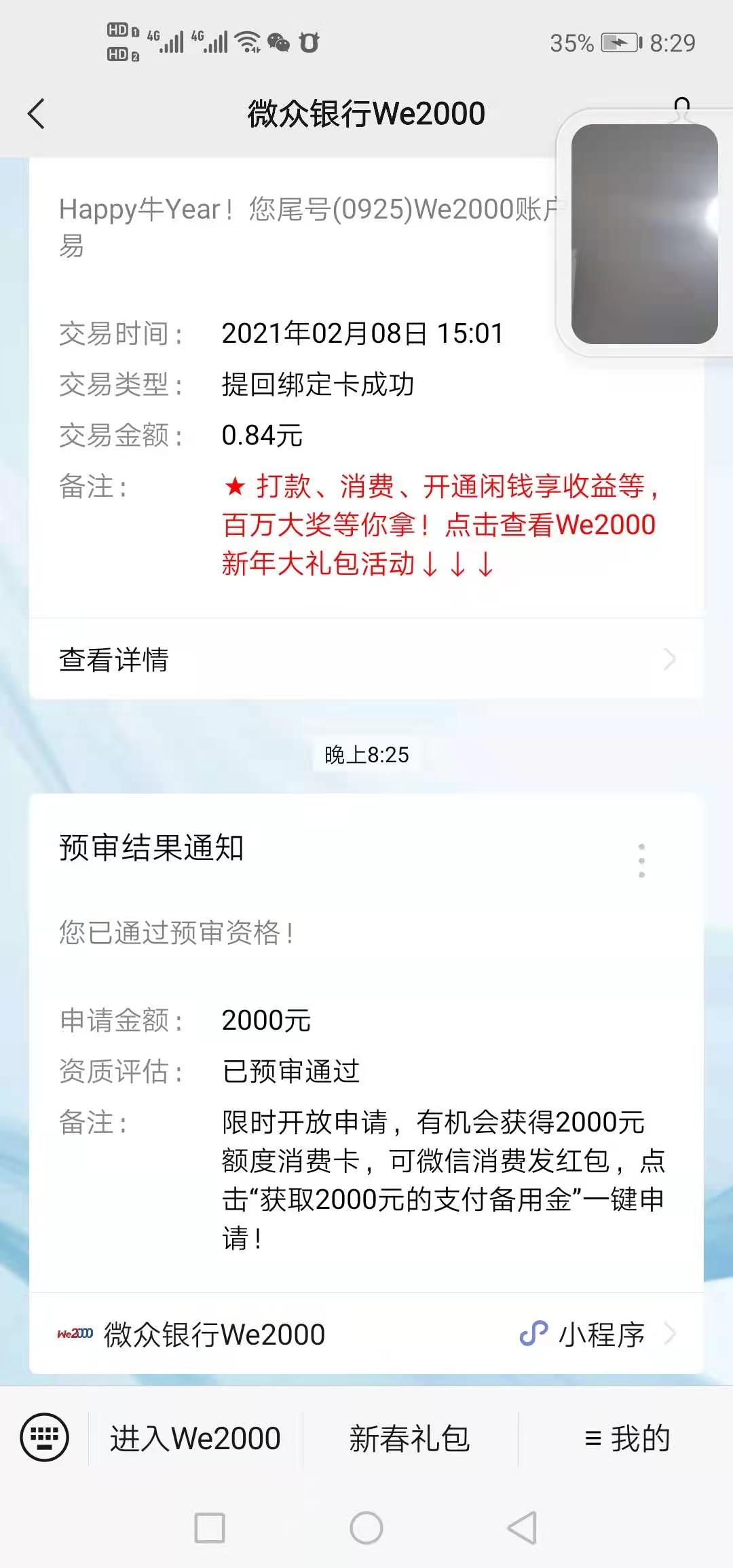Switch to keyboard input mode
The height and width of the screenshot is (1568, 733).
click(x=45, y=1437)
